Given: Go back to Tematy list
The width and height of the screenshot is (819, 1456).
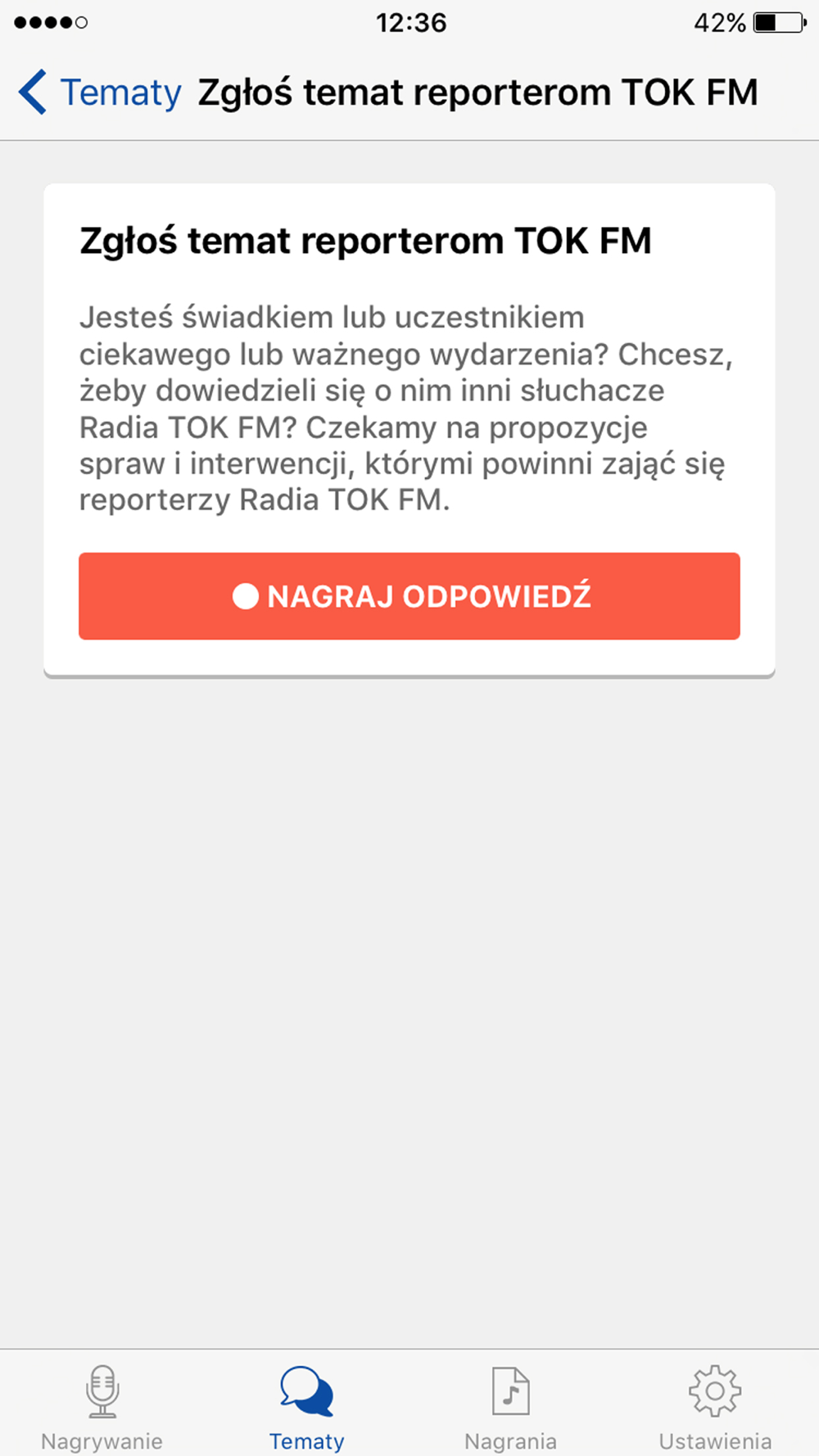Looking at the screenshot, I should 100,92.
